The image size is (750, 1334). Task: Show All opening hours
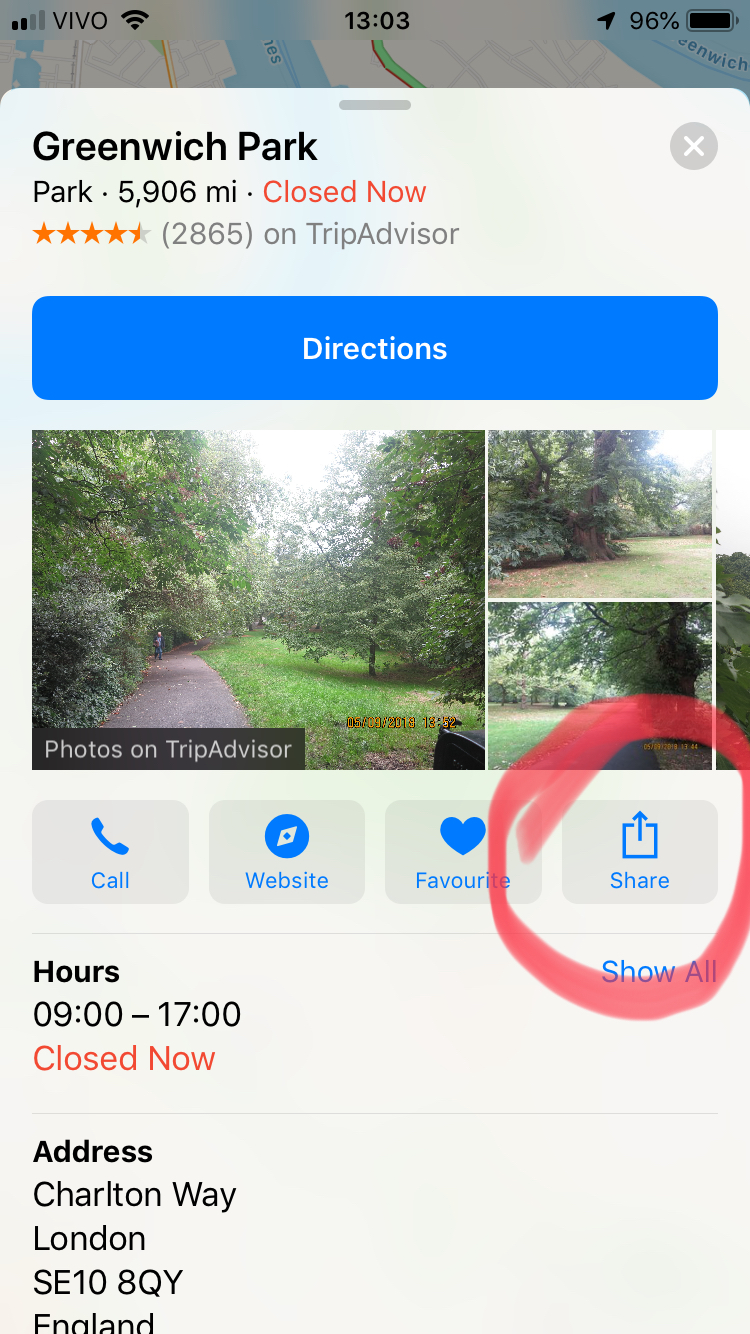coord(659,971)
